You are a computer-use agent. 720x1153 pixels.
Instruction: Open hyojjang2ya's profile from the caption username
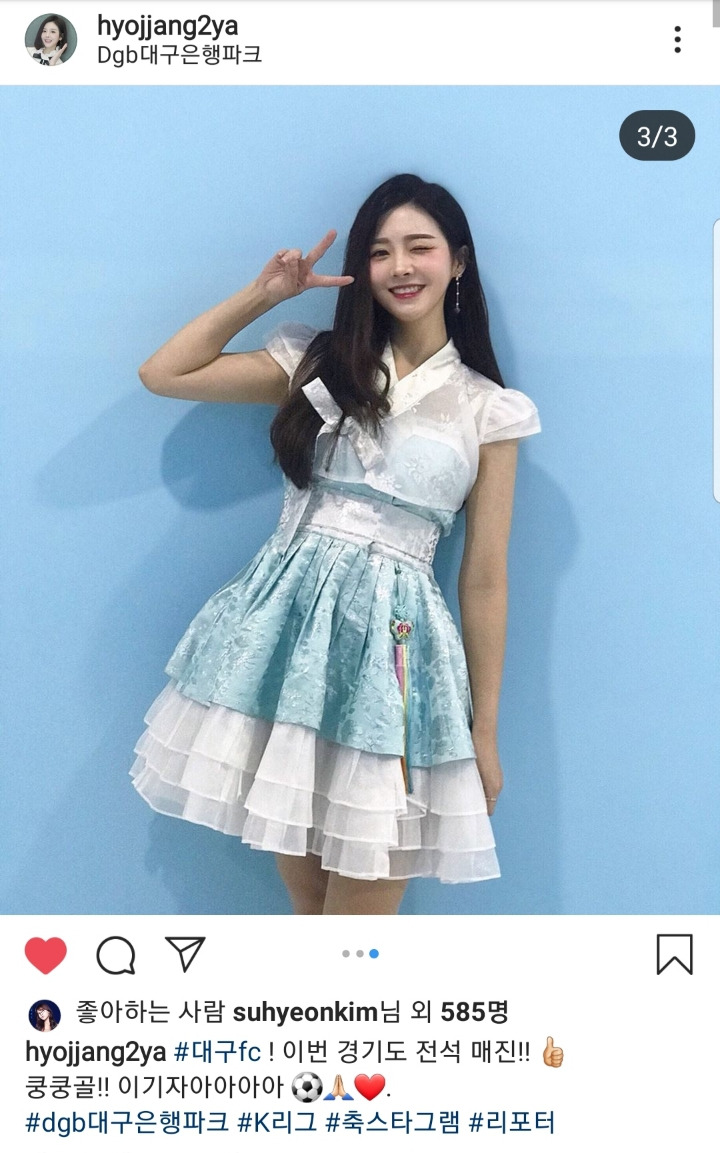[x=95, y=1051]
